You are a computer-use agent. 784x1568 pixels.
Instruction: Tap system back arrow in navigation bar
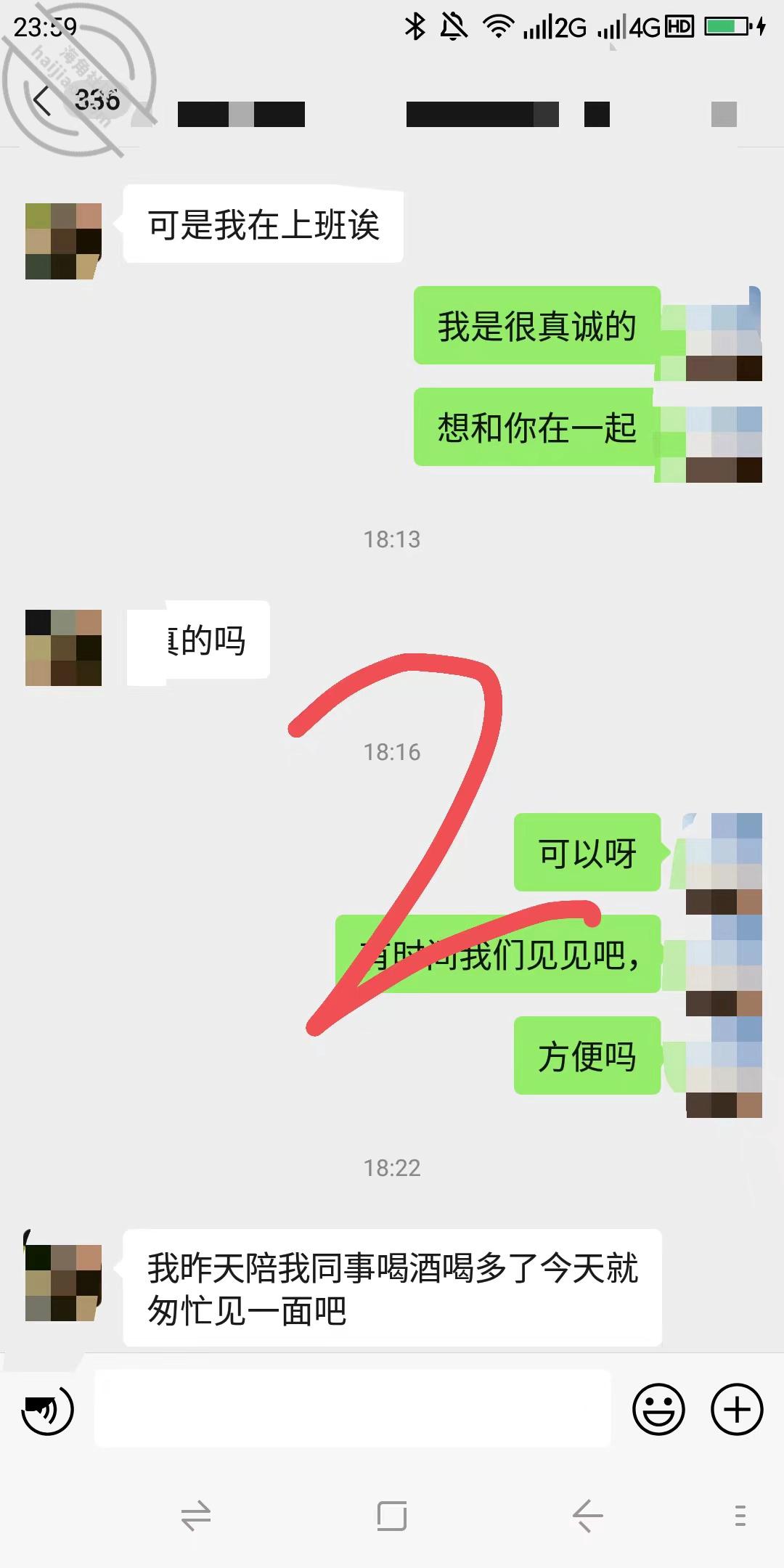tap(587, 1516)
